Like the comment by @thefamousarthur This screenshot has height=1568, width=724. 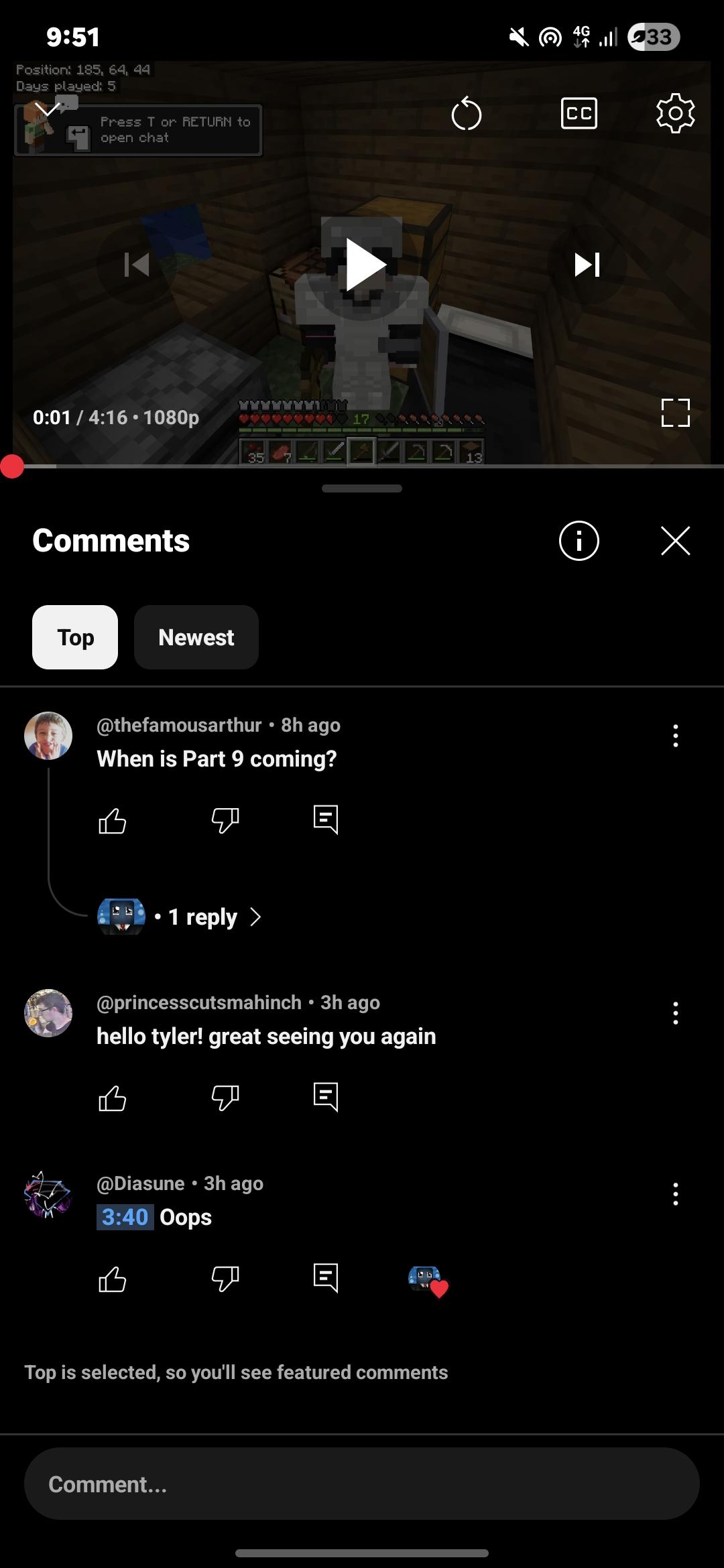[112, 820]
